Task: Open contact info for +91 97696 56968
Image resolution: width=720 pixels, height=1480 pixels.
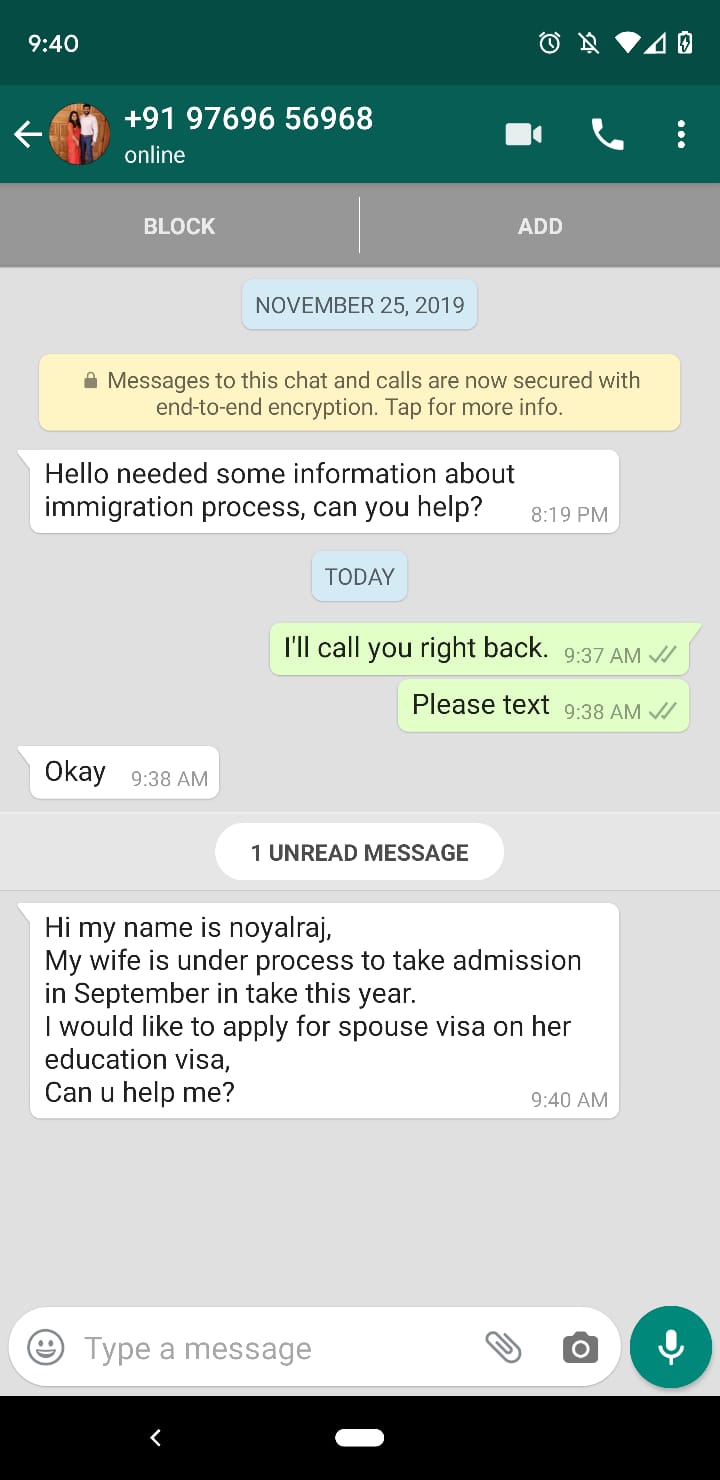Action: coord(248,134)
